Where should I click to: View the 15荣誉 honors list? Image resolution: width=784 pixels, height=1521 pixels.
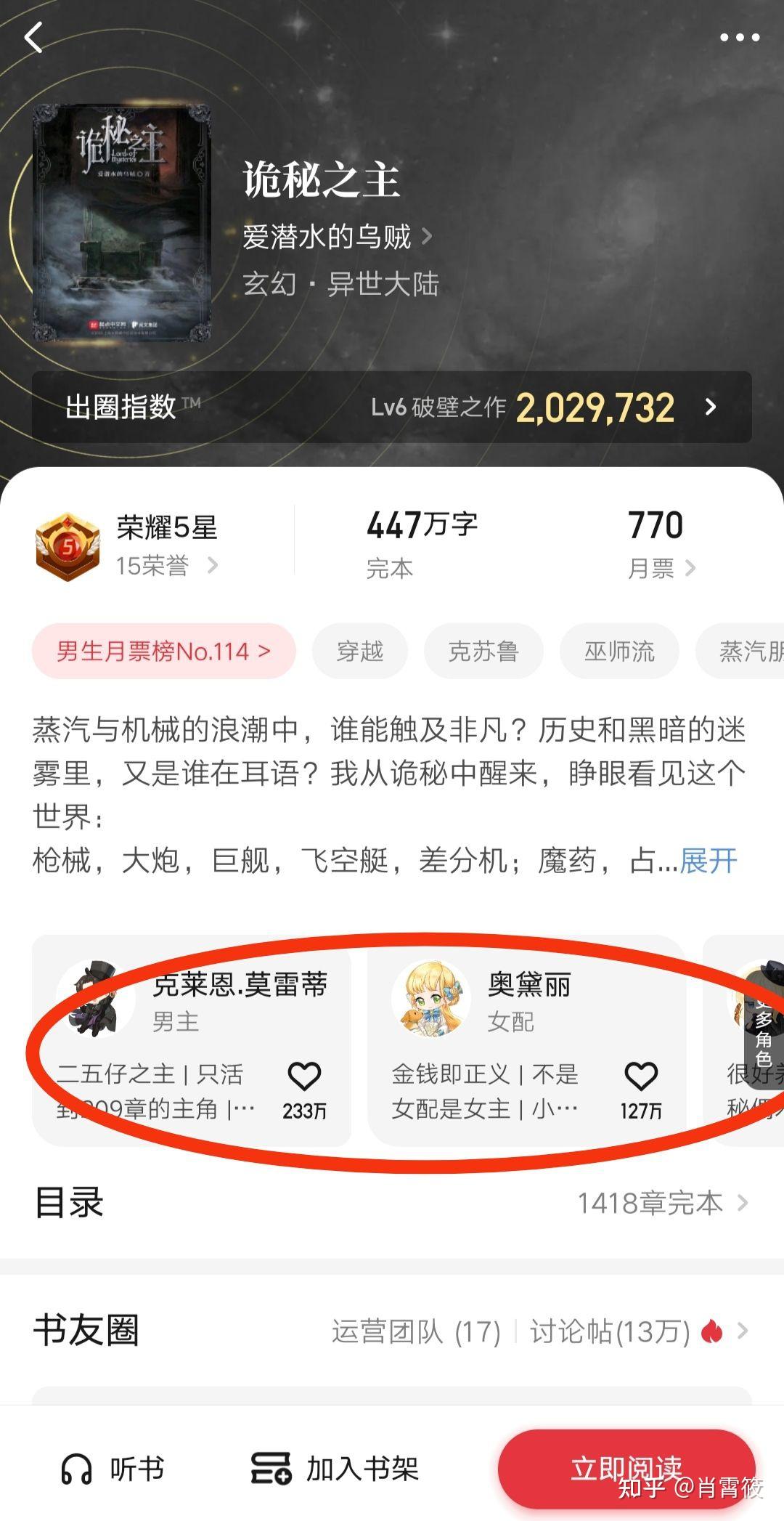click(167, 566)
